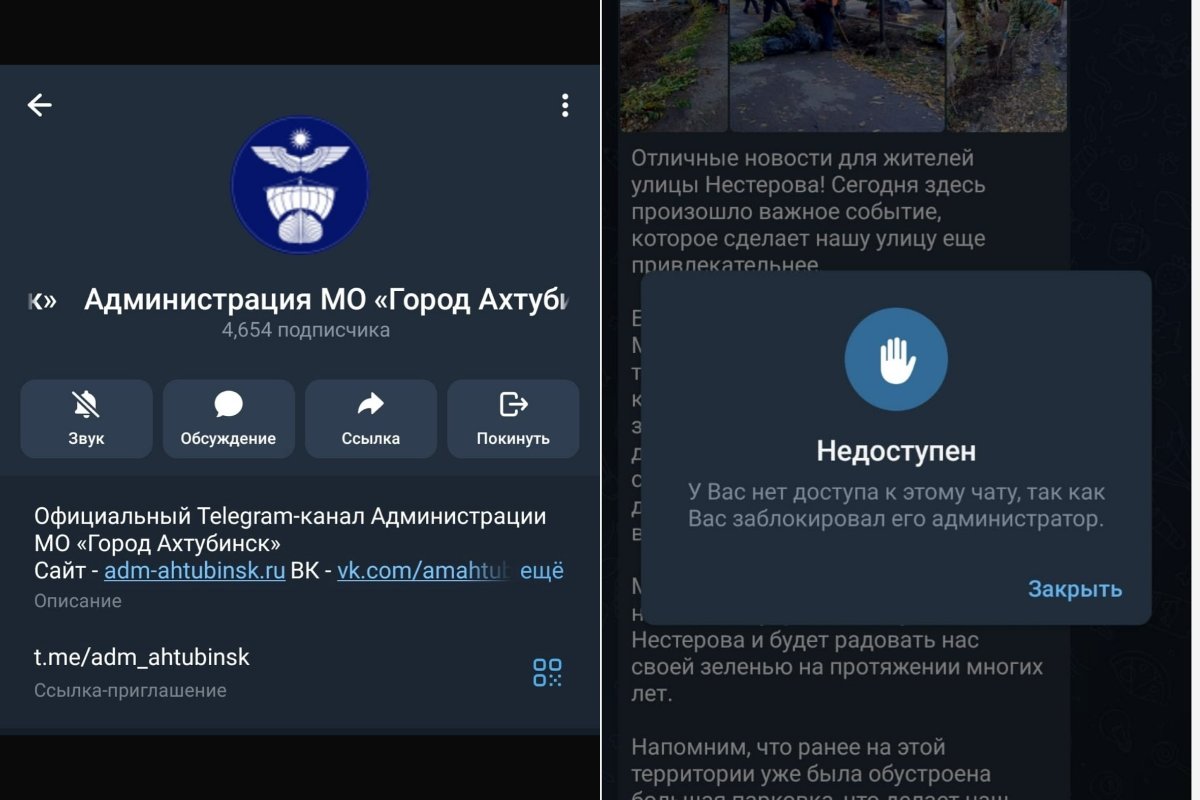View the channel's profile picture

pos(300,186)
